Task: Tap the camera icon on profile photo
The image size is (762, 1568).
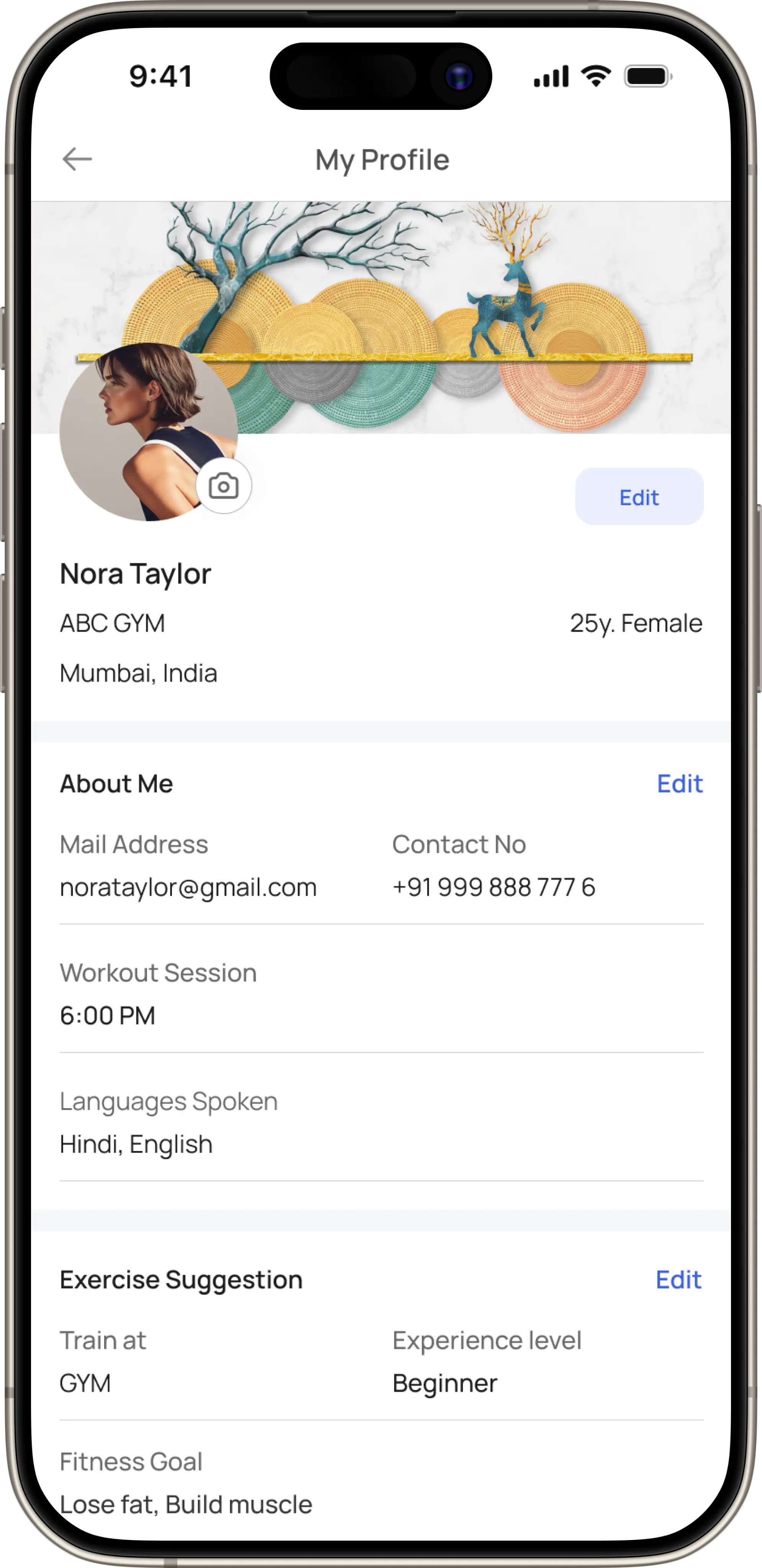Action: 223,486
